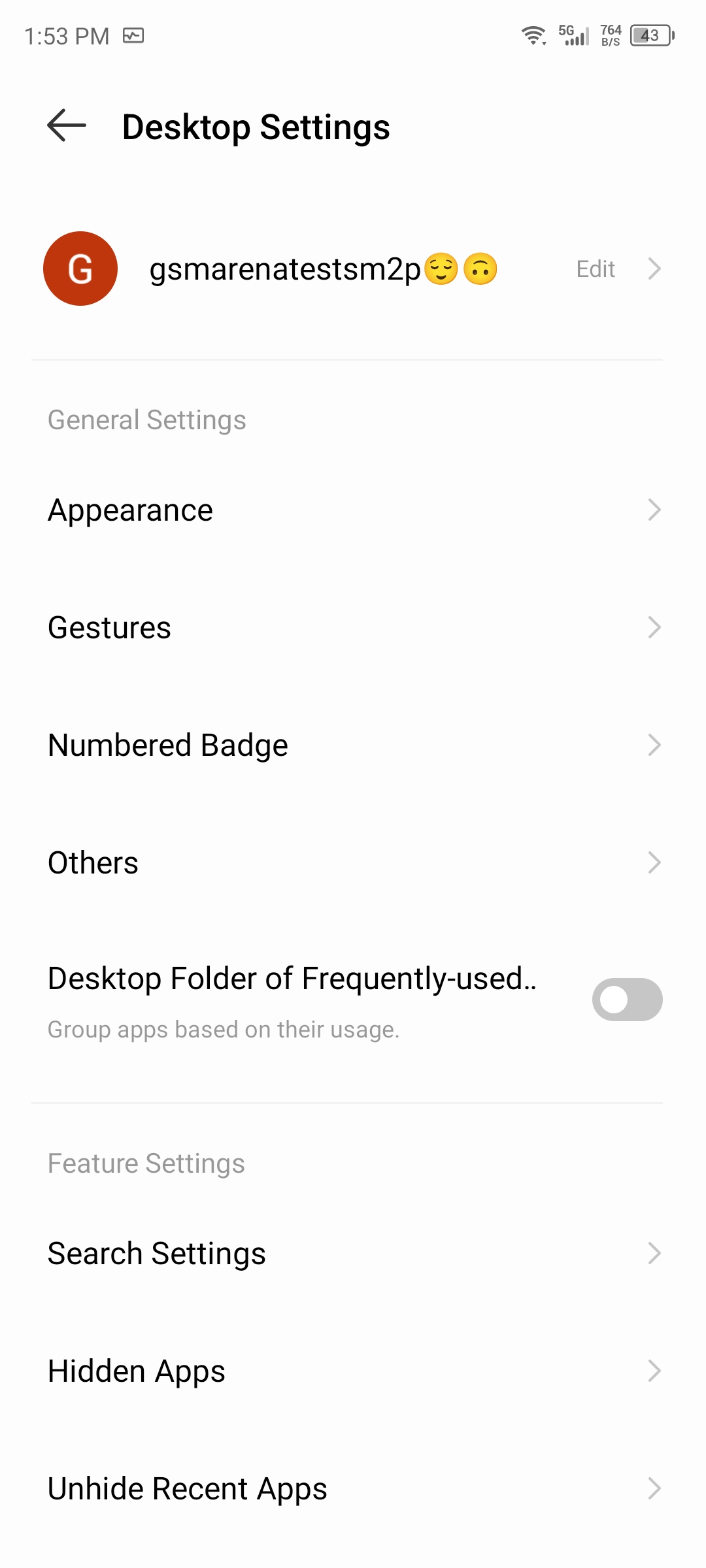Open Numbered Badge settings
706x1568 pixels.
click(353, 745)
